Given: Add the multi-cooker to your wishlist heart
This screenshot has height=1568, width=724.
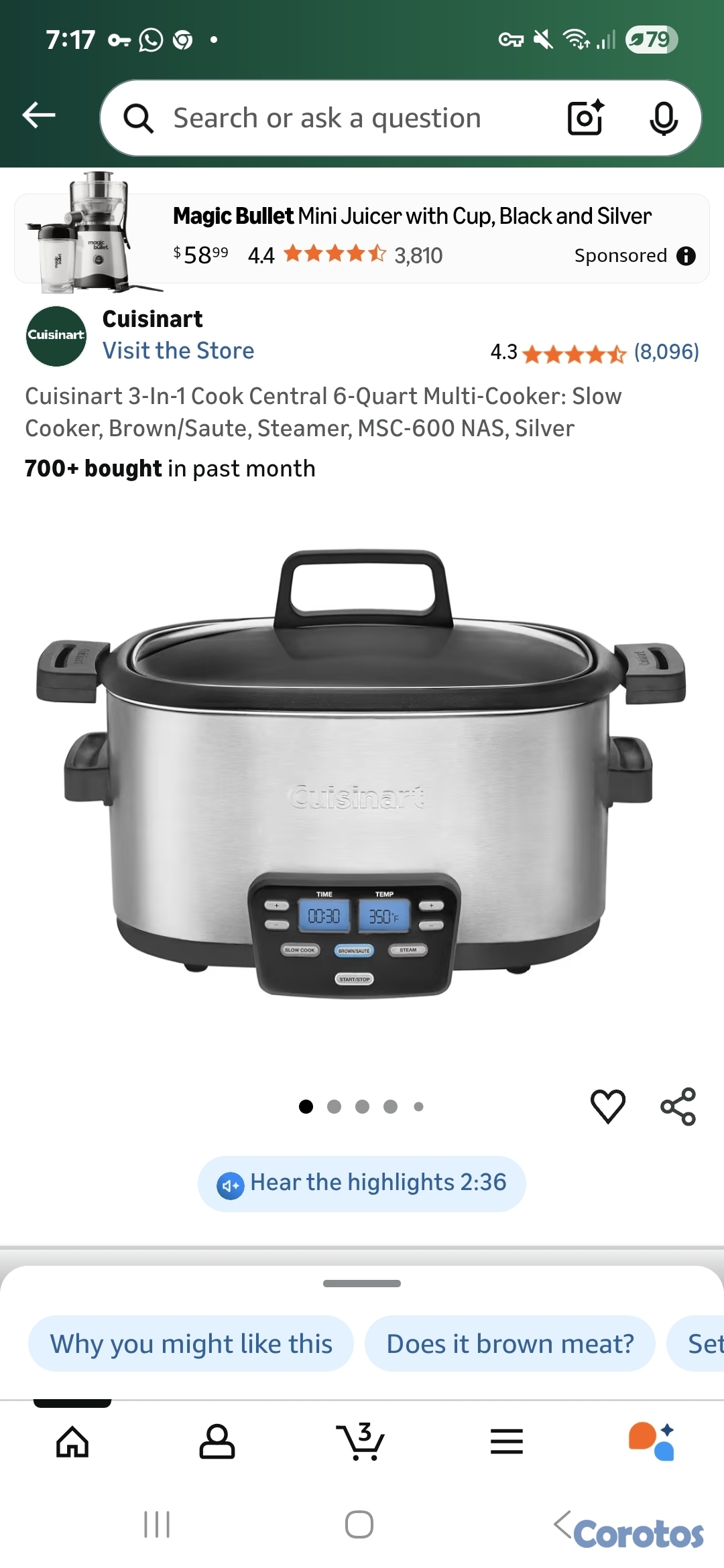Looking at the screenshot, I should (x=607, y=1107).
